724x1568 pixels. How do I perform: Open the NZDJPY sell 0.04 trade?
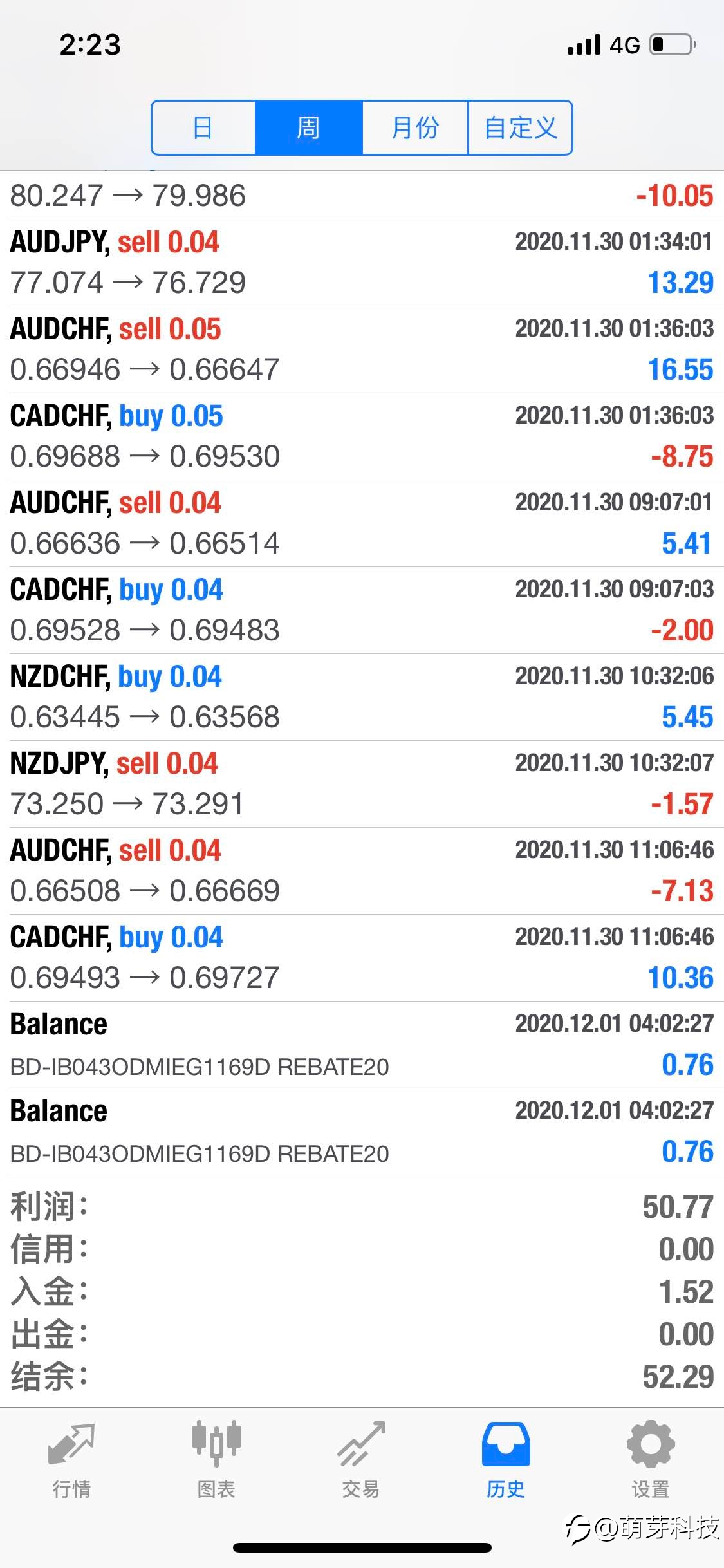coord(362,784)
